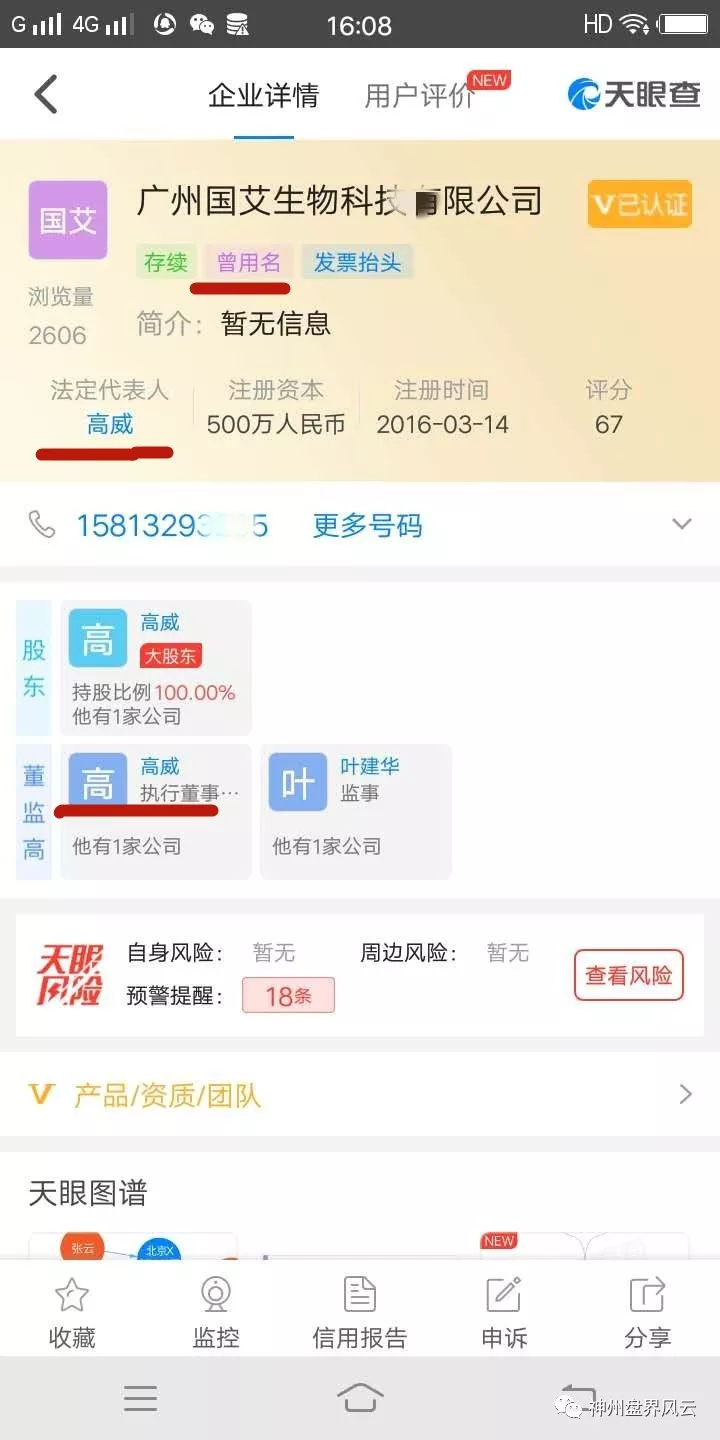This screenshot has width=720, height=1440.
Task: Go back using the top-left arrow
Action: coord(47,95)
